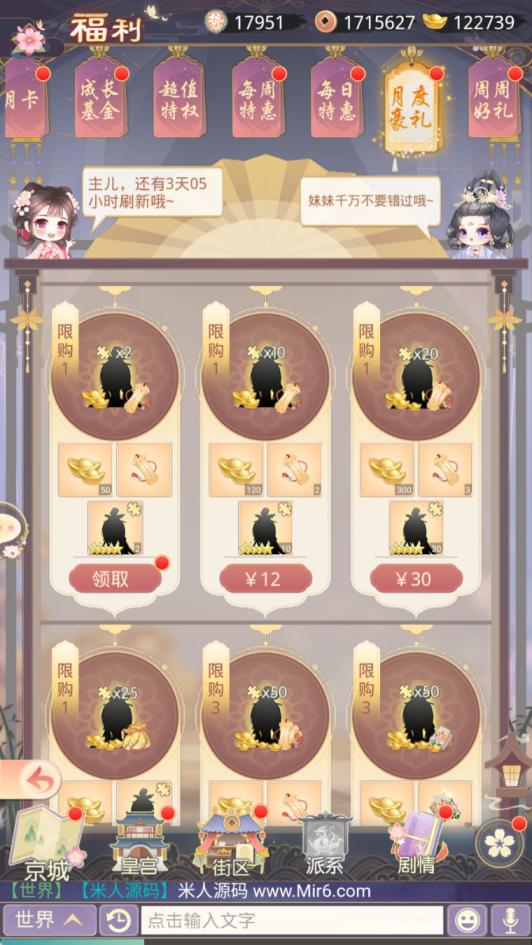The width and height of the screenshot is (532, 945).
Task: Claim the free gift with 领取 button
Action: (115, 579)
